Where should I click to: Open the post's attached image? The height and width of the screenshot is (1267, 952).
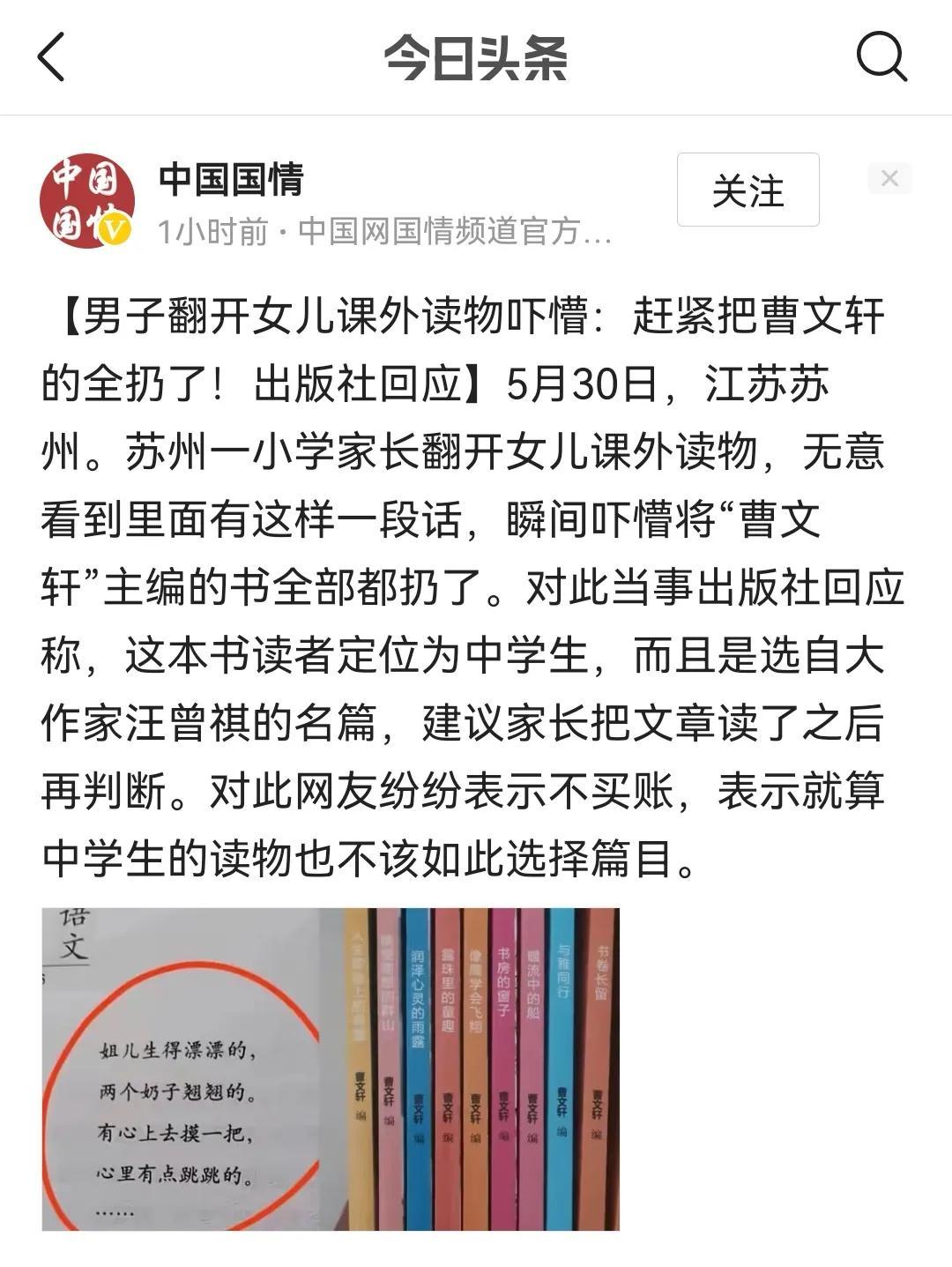pyautogui.click(x=331, y=1069)
